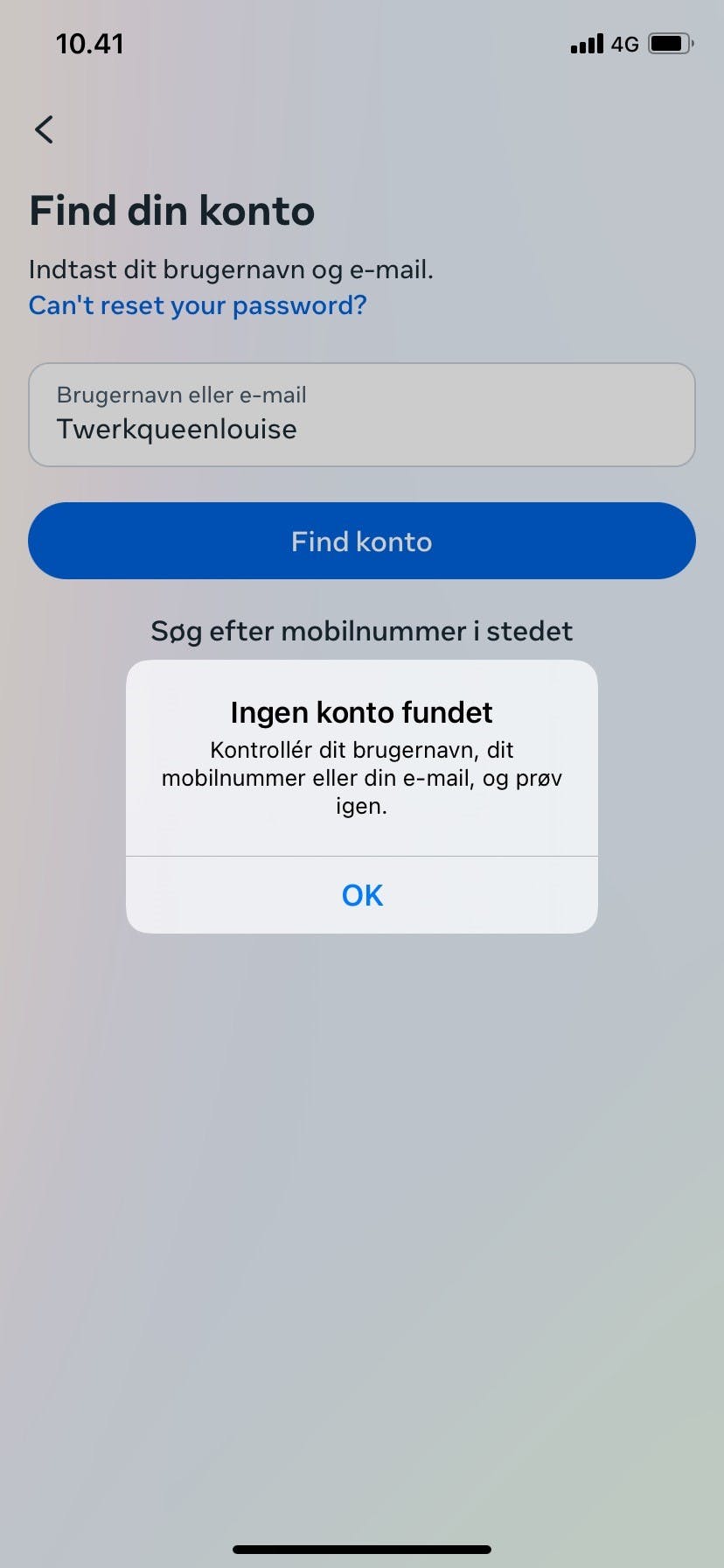Tap the Brugernavn eller e-mail field
Image resolution: width=724 pixels, height=1568 pixels.
pos(361,415)
